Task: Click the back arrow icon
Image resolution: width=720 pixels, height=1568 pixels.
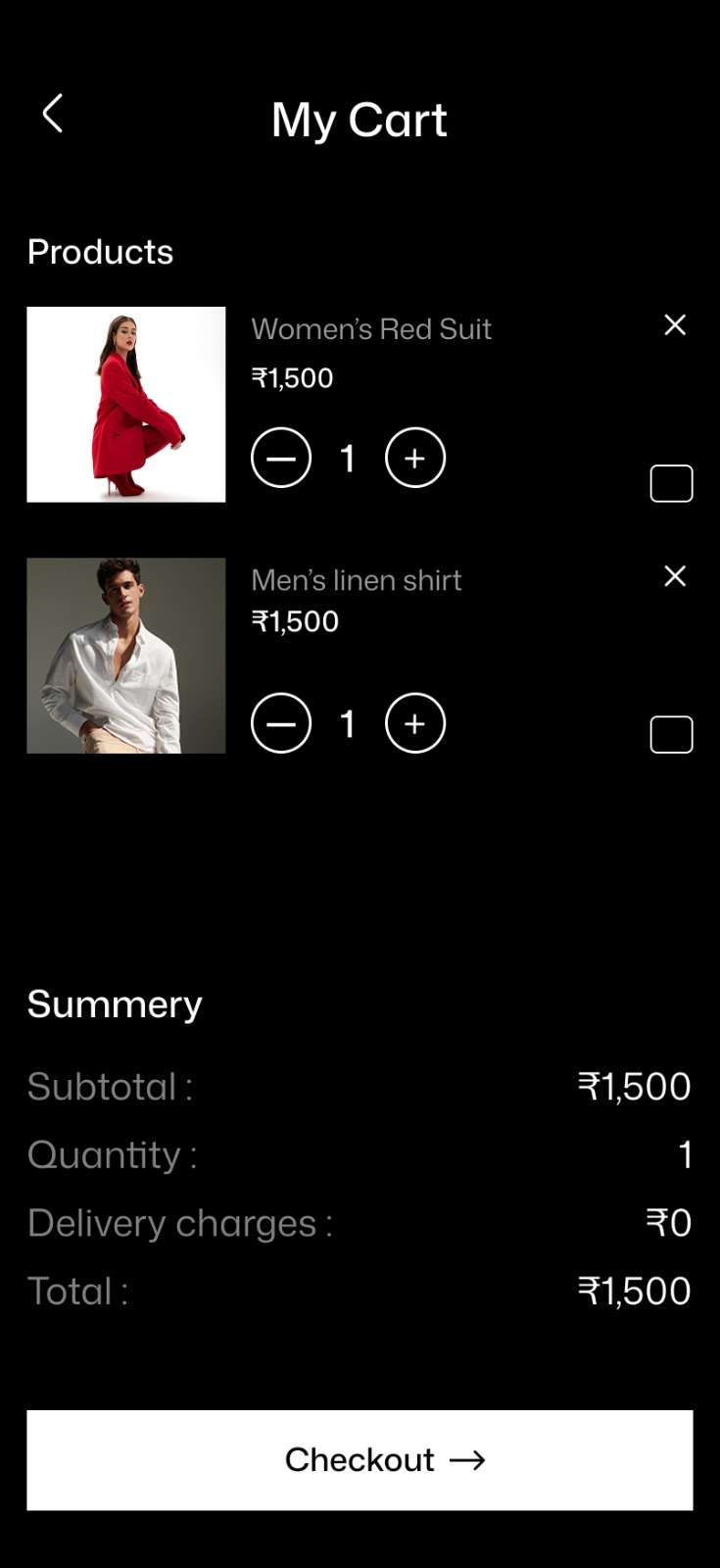Action: tap(53, 113)
